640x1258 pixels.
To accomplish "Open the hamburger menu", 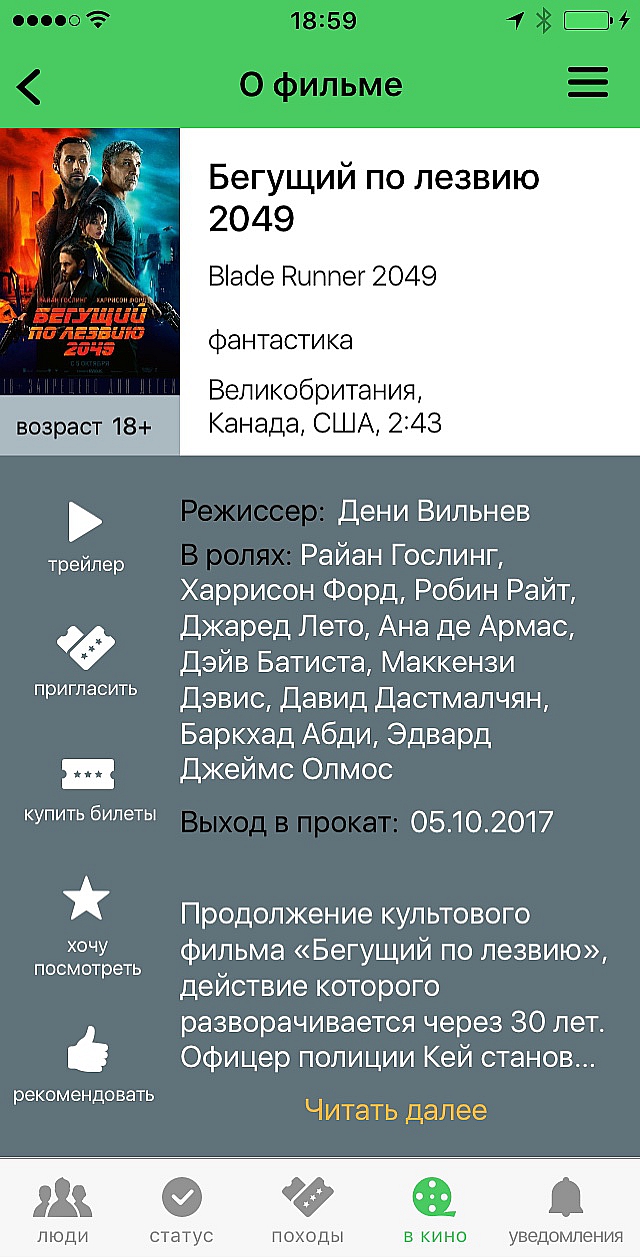I will [x=588, y=83].
